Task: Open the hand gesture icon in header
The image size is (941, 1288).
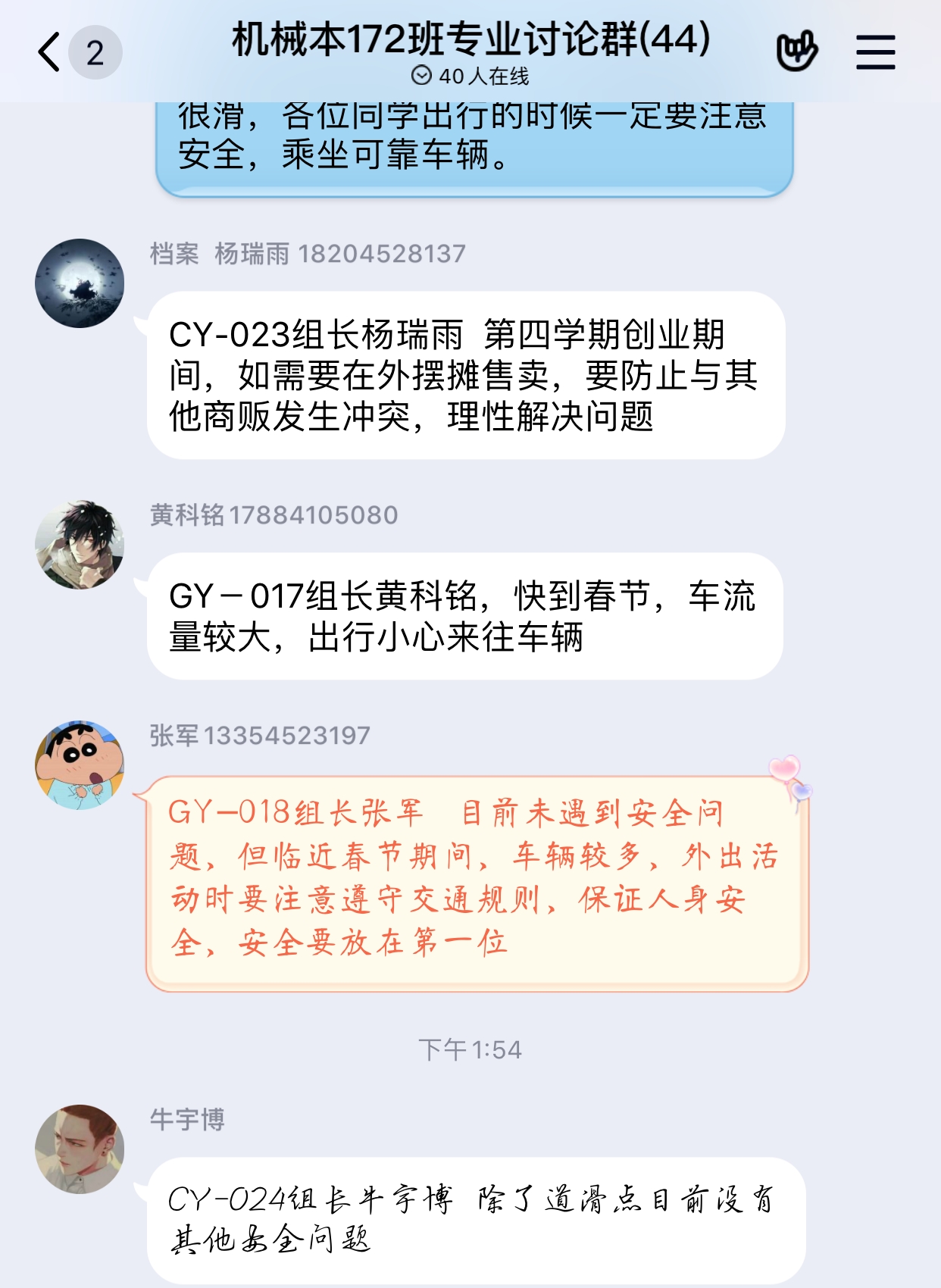Action: [x=796, y=52]
